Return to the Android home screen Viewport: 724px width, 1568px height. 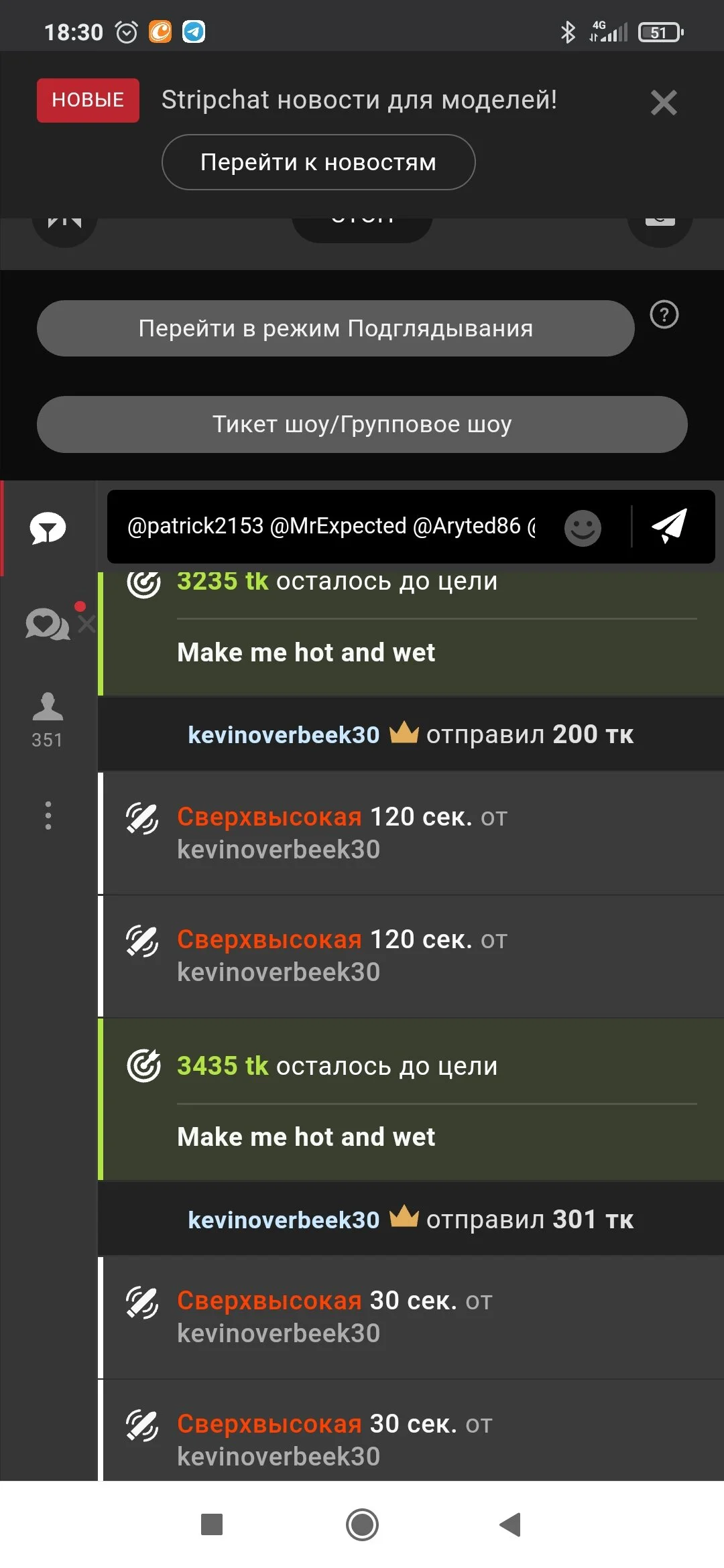point(362,1524)
